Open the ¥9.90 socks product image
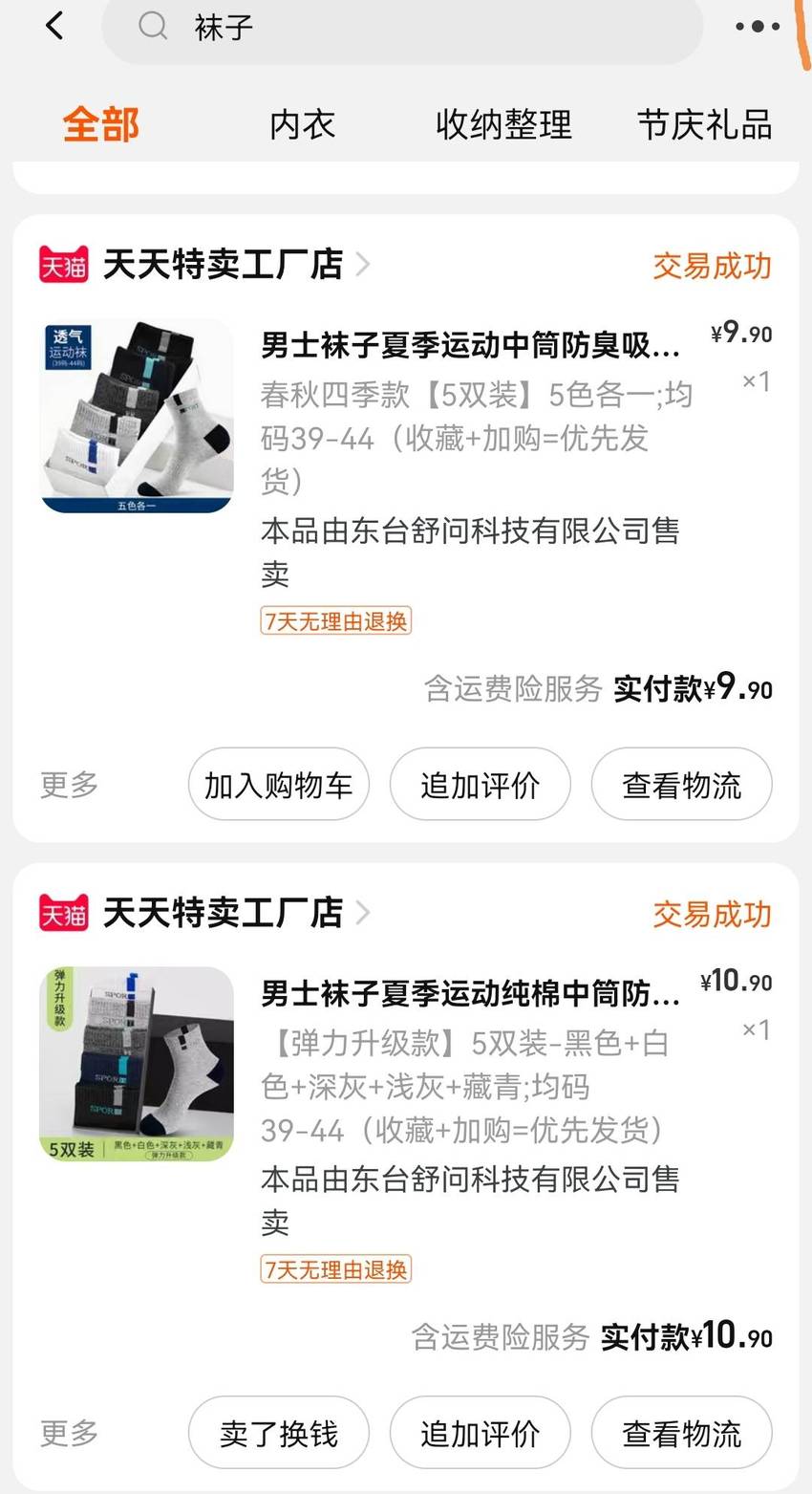Screen dimensions: 812x1494 point(137,416)
